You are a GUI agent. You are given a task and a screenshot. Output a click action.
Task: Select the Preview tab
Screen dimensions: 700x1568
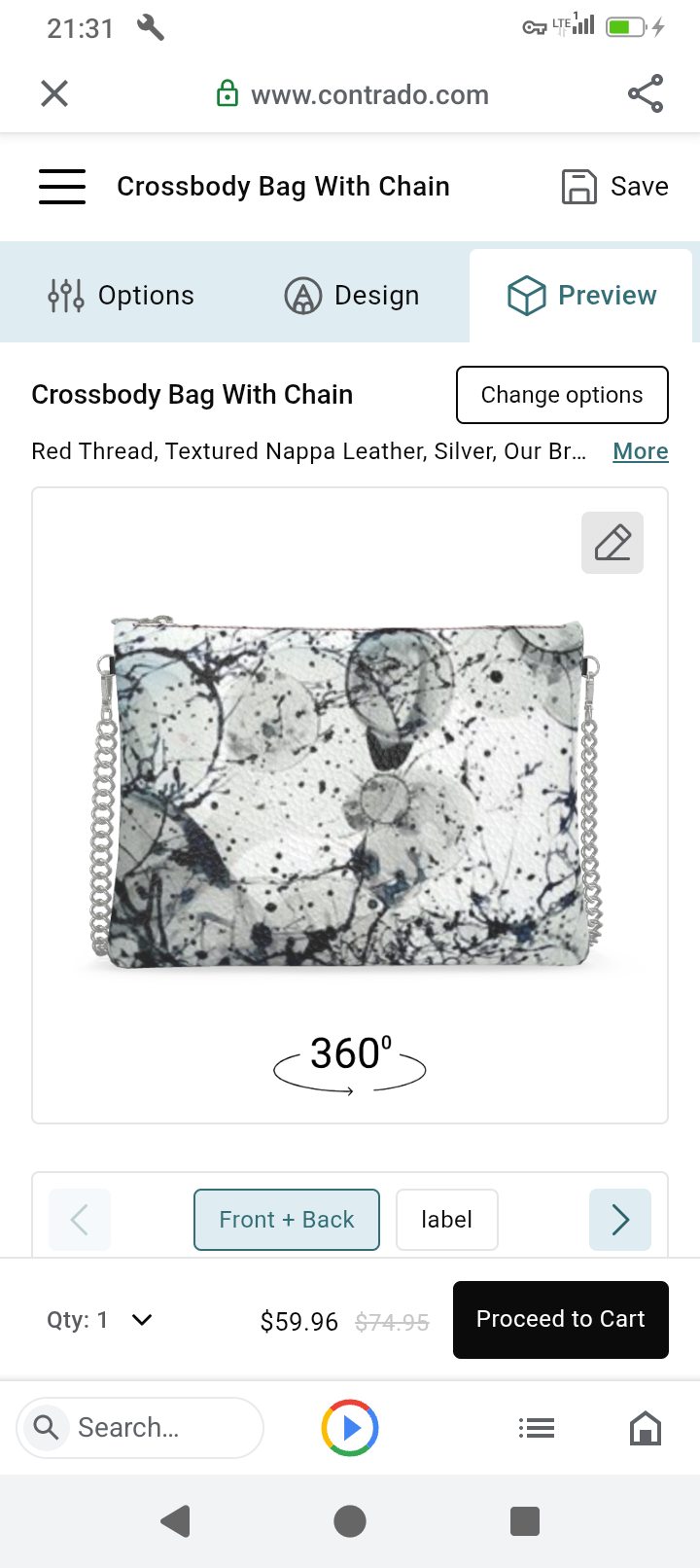[582, 296]
